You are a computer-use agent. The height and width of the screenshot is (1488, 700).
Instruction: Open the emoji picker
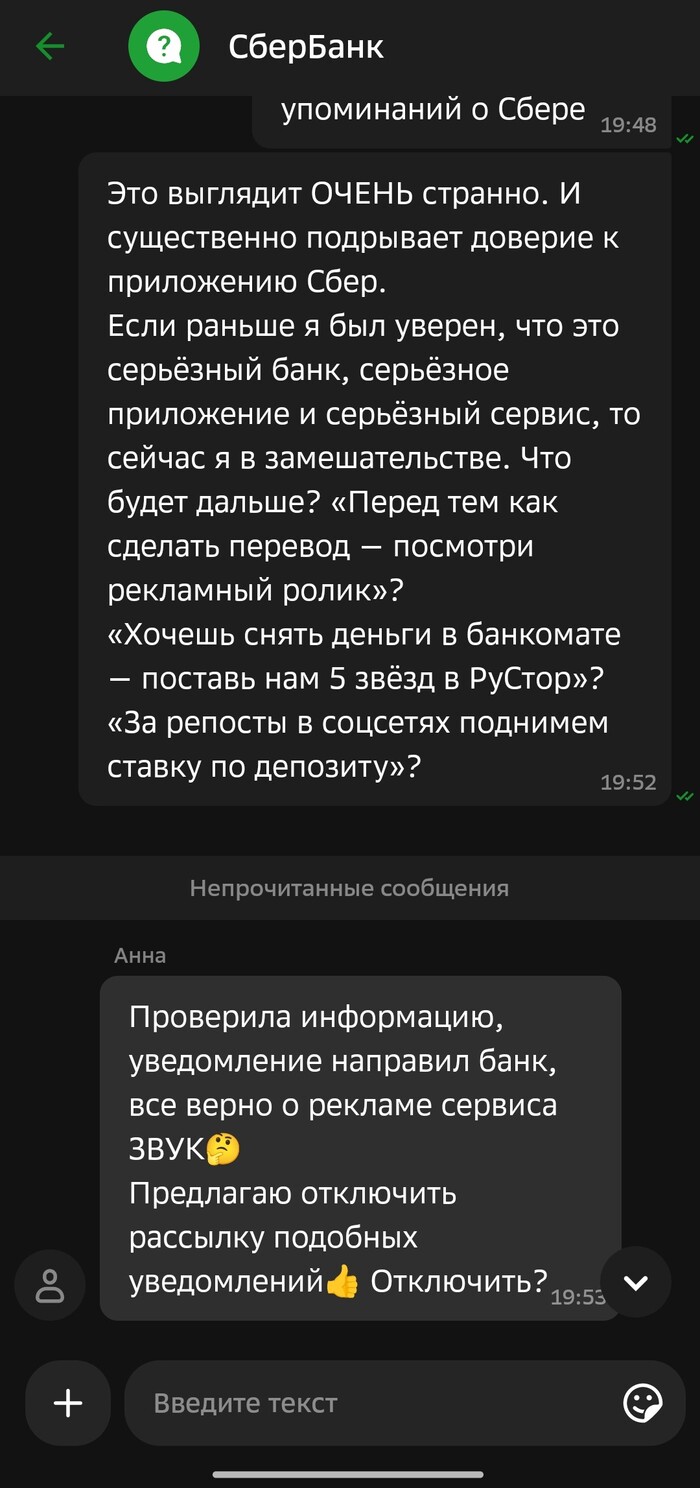tap(642, 1403)
